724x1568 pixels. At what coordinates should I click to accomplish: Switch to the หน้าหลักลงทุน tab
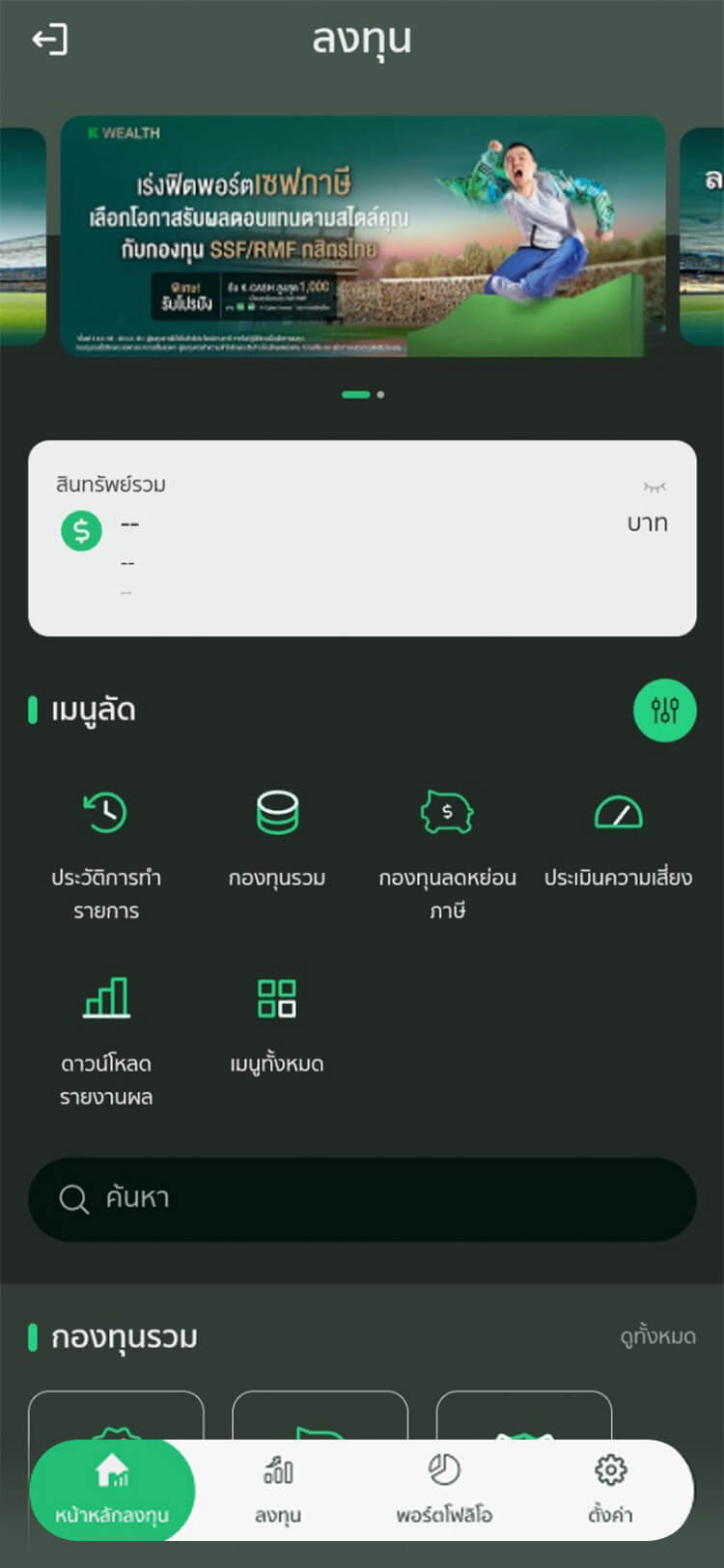tap(112, 1490)
